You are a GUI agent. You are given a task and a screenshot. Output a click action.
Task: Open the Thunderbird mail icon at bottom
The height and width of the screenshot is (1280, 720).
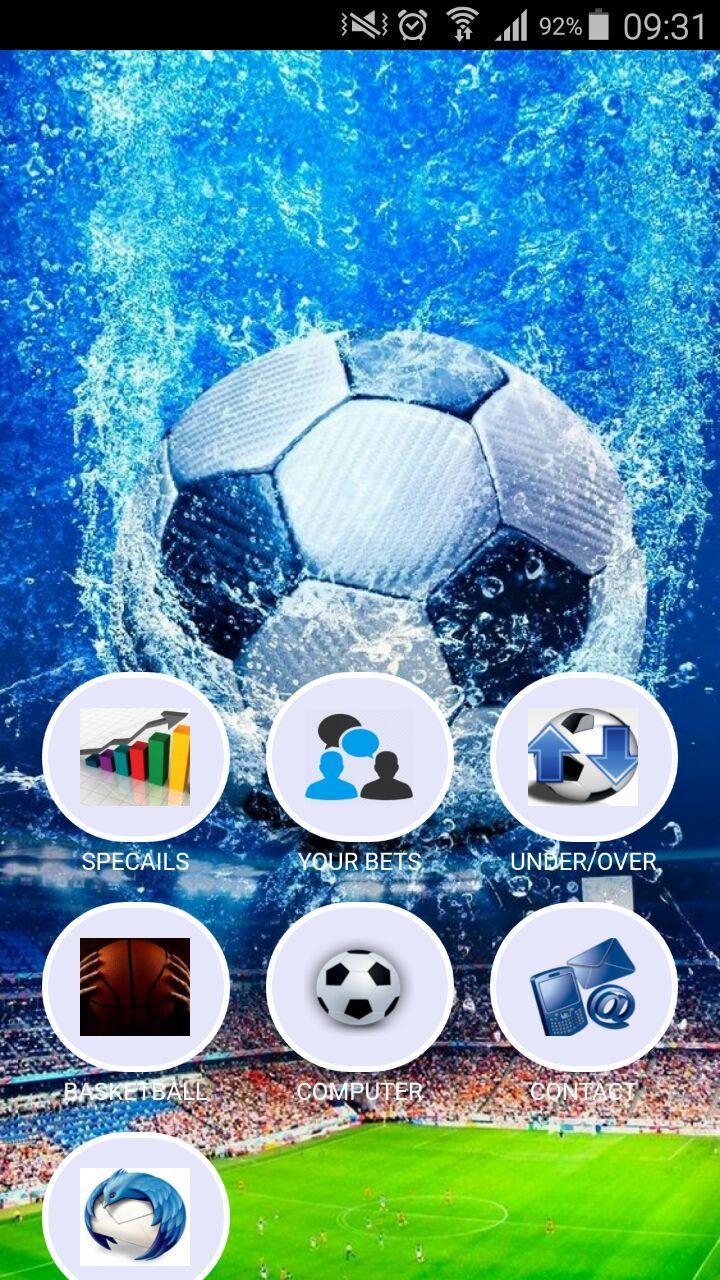136,1215
